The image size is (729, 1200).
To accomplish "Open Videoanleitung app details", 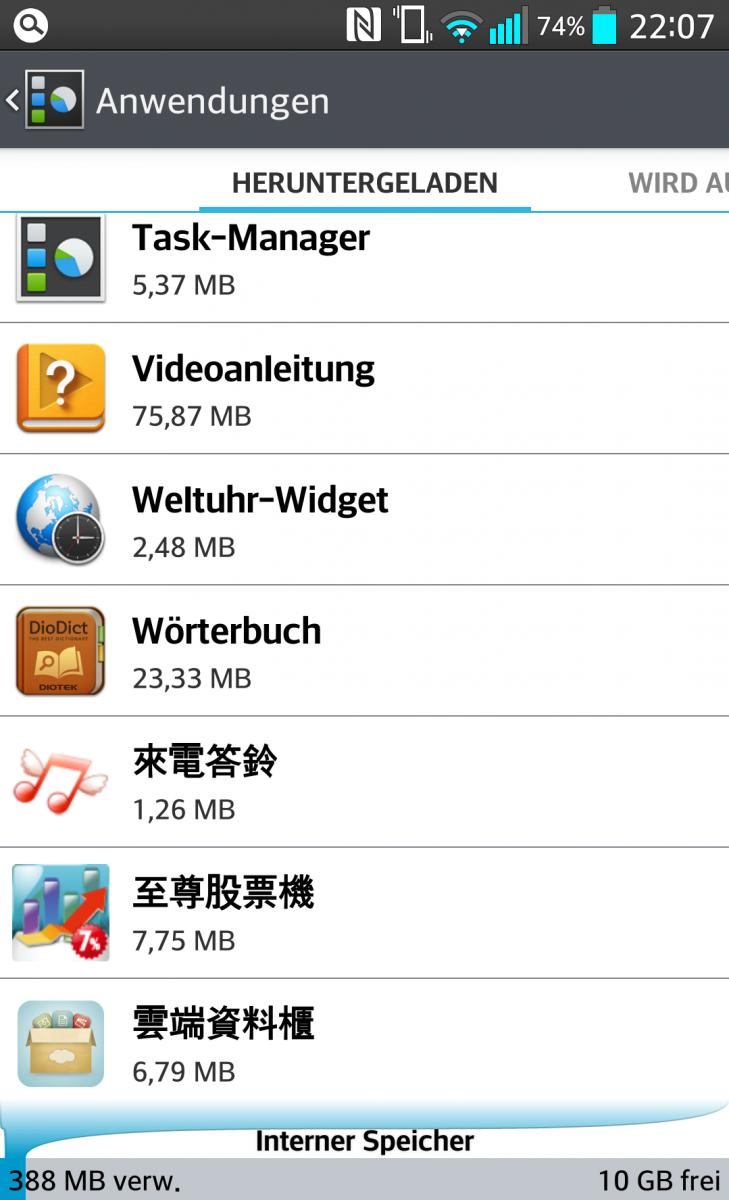I will tap(364, 388).
